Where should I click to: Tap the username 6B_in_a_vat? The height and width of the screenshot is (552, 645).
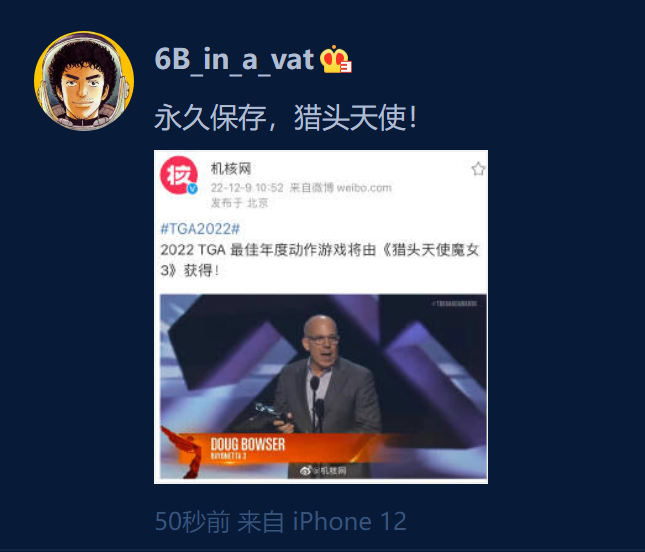[235, 59]
